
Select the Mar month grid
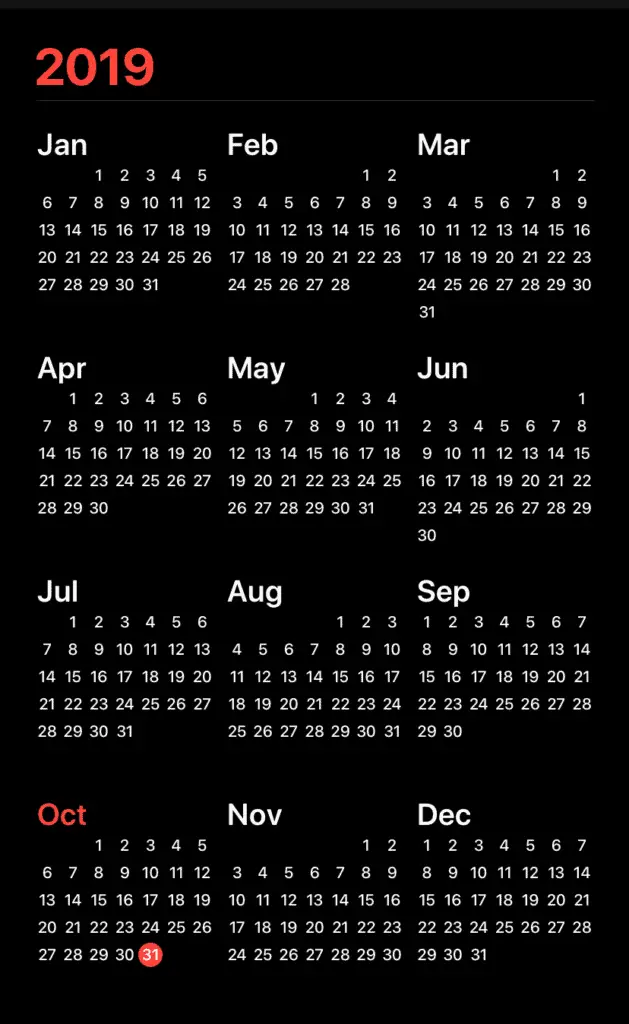[504, 227]
